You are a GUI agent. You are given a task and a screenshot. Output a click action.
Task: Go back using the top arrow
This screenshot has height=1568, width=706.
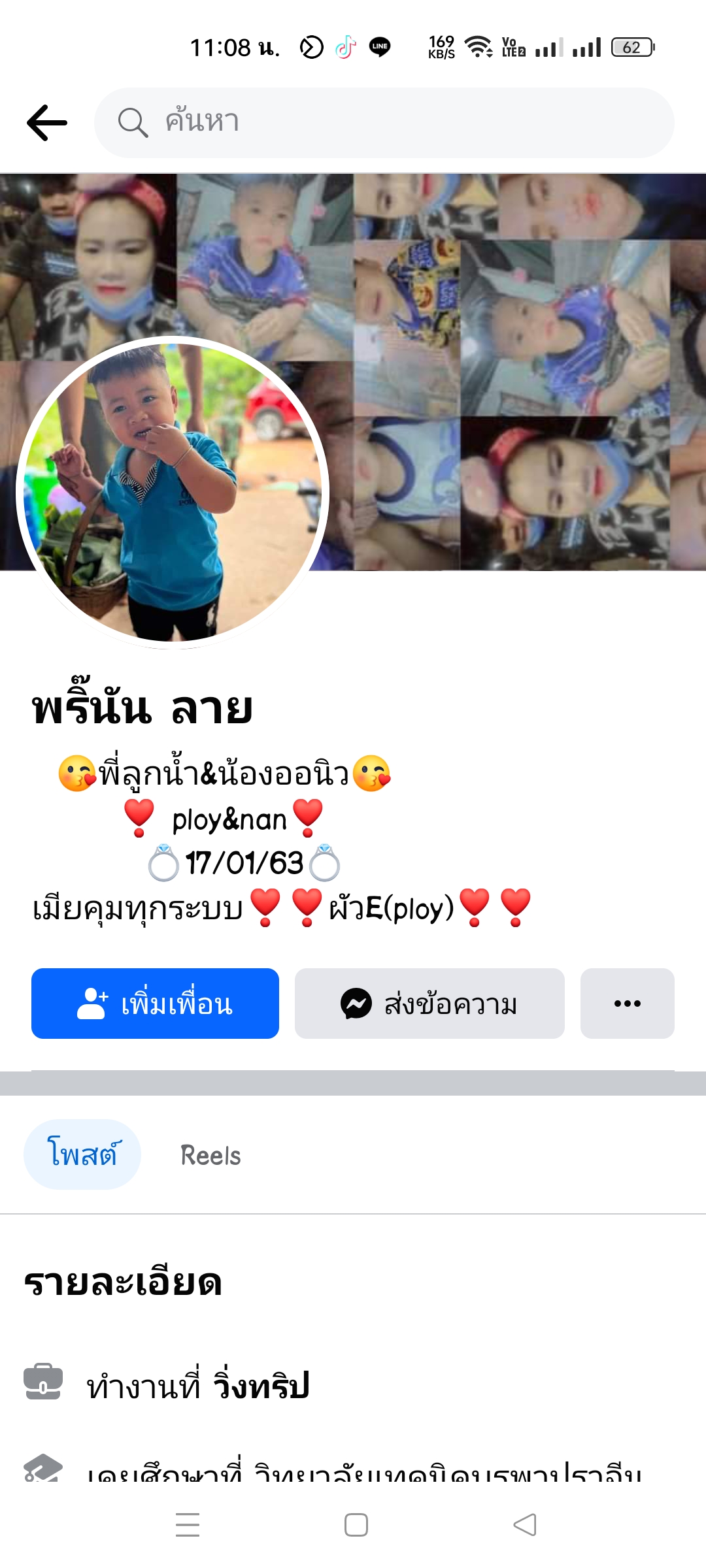47,123
